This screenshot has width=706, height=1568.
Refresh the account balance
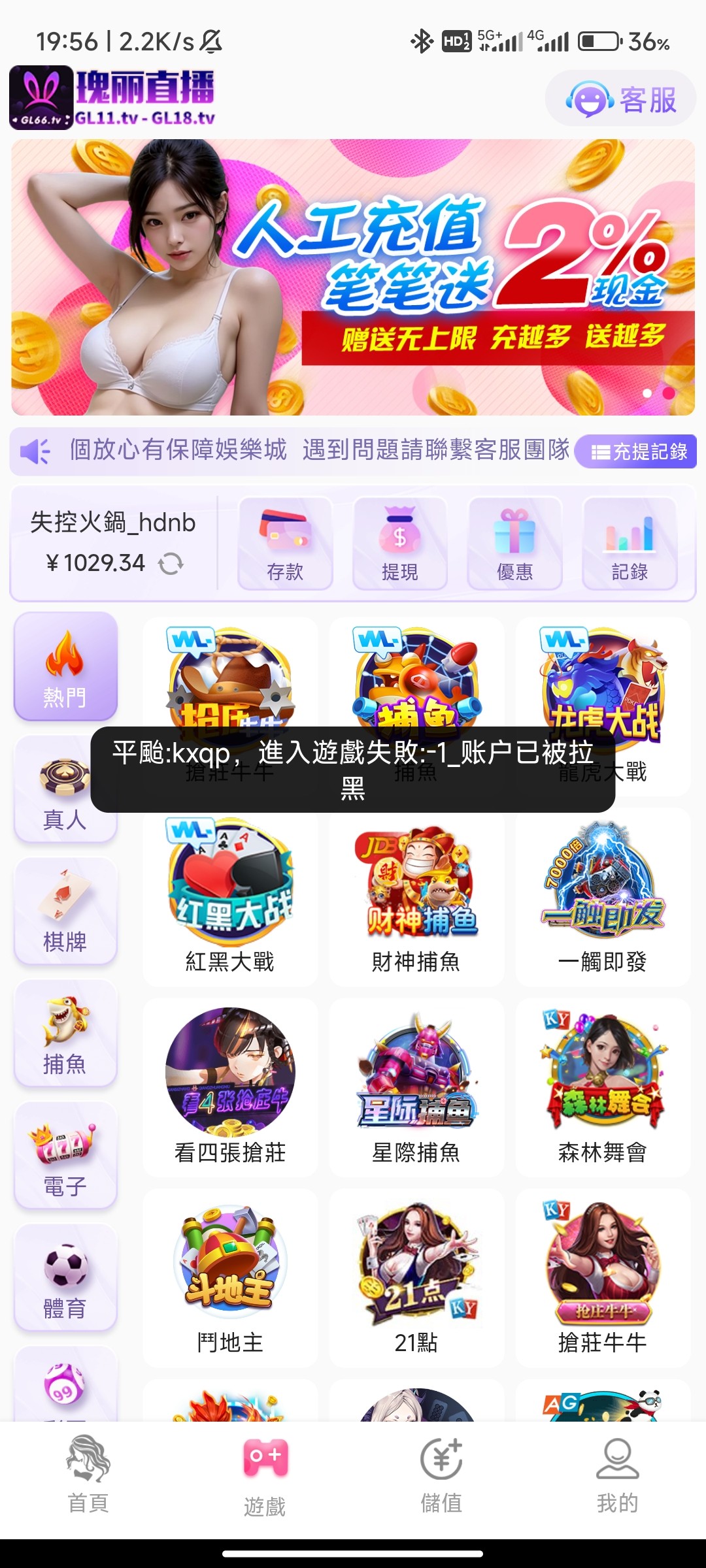171,563
